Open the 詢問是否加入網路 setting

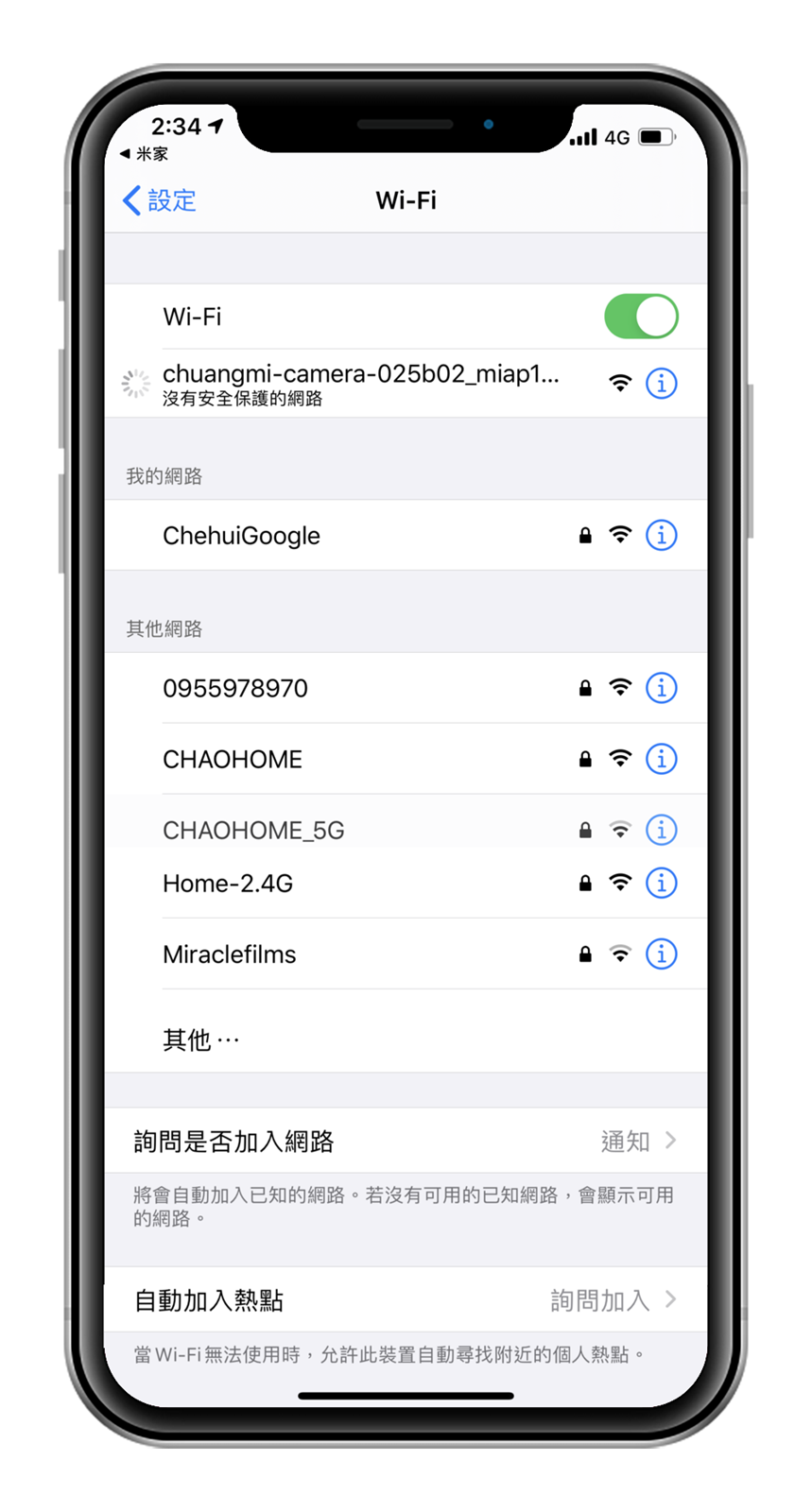[405, 1142]
